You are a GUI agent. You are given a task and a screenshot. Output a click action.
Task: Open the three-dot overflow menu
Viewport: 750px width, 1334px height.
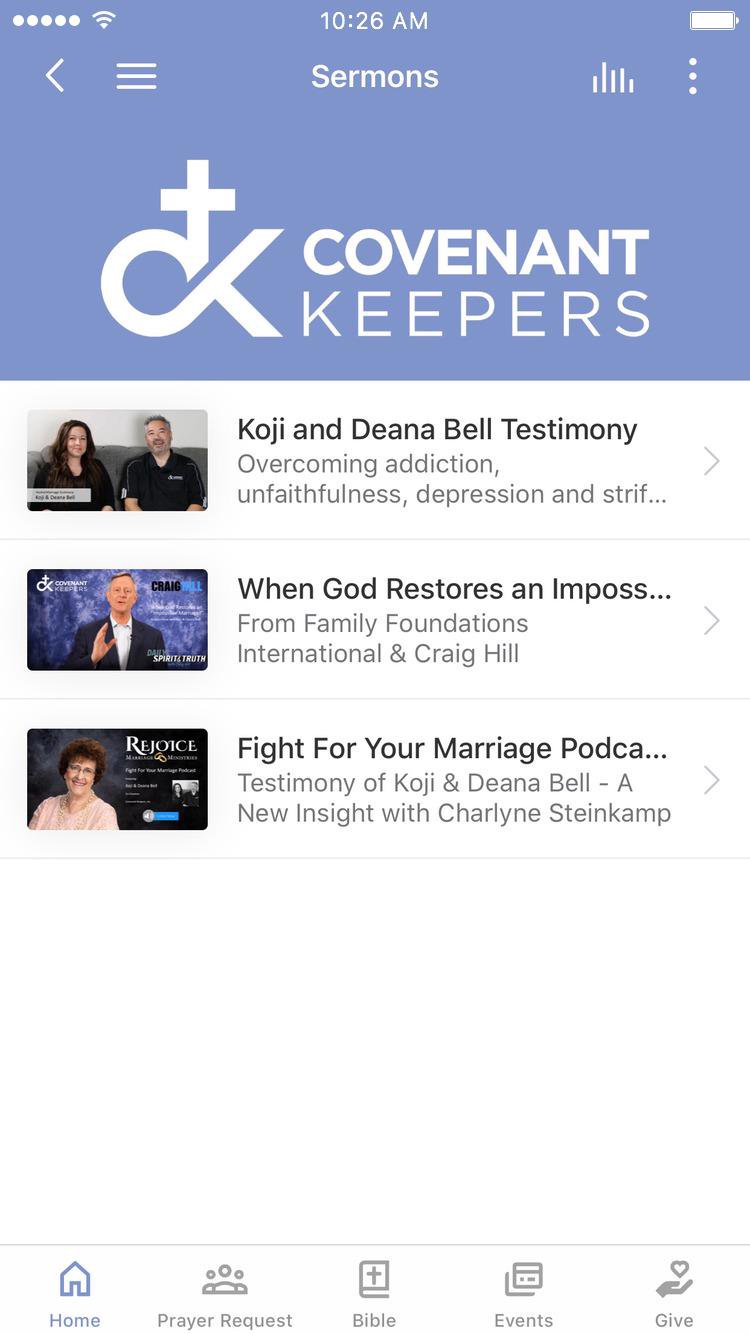click(692, 76)
